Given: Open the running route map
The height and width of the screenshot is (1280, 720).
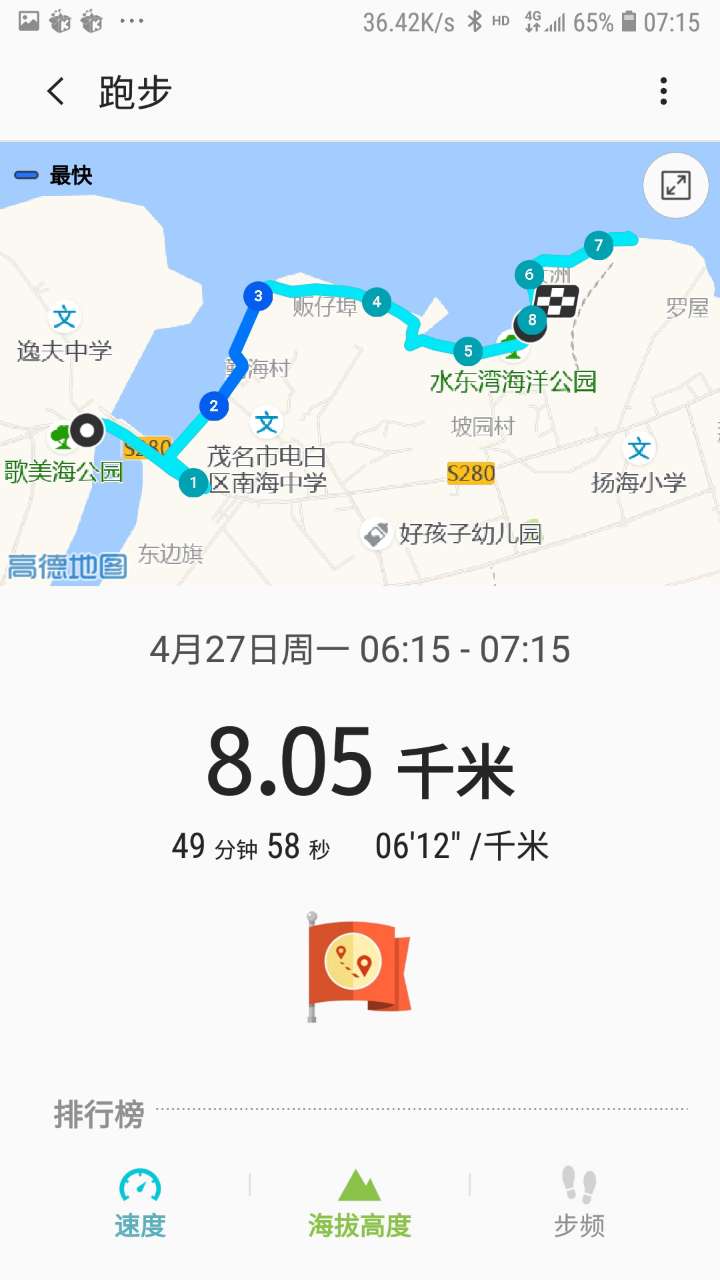Looking at the screenshot, I should tap(360, 400).
